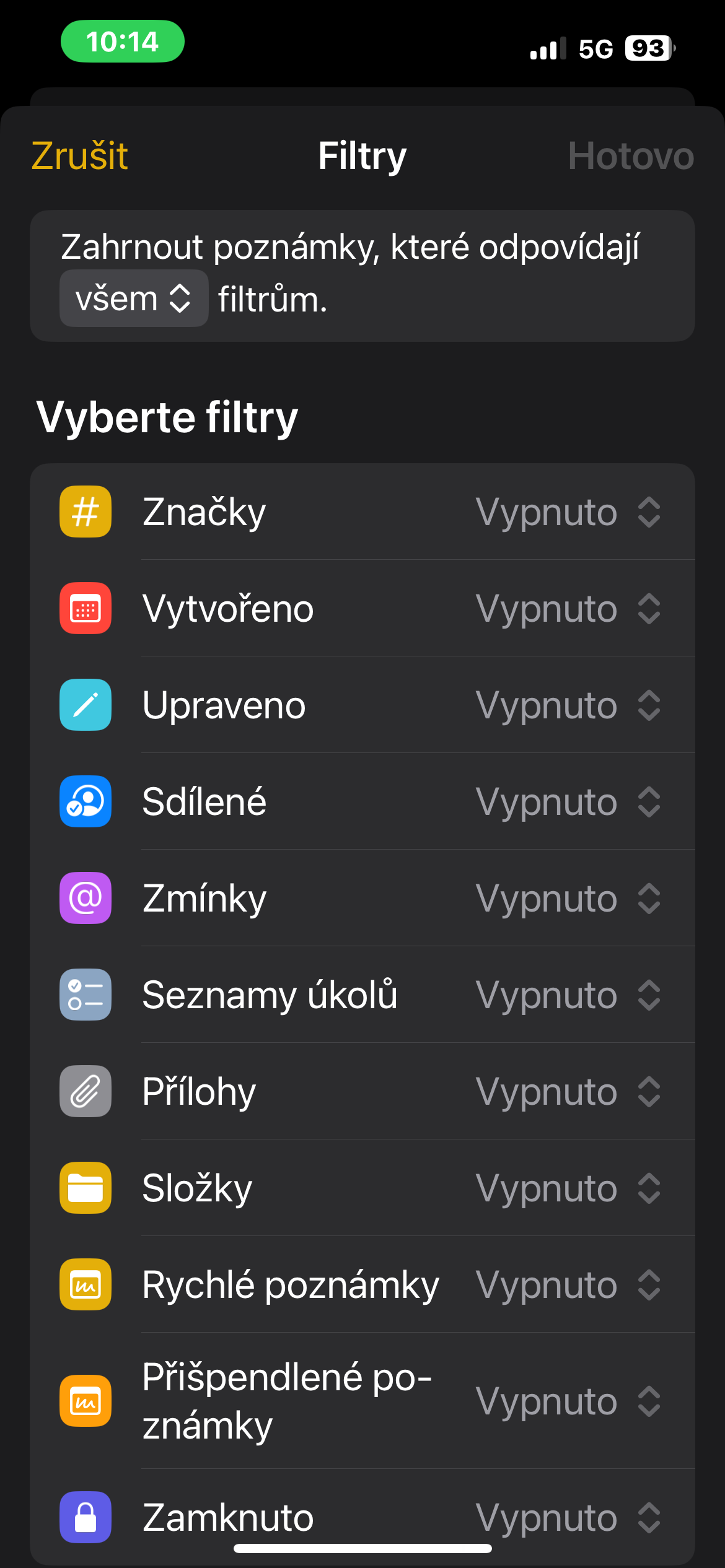Set the Vytvořeno date filter
This screenshot has width=725, height=1568.
568,609
